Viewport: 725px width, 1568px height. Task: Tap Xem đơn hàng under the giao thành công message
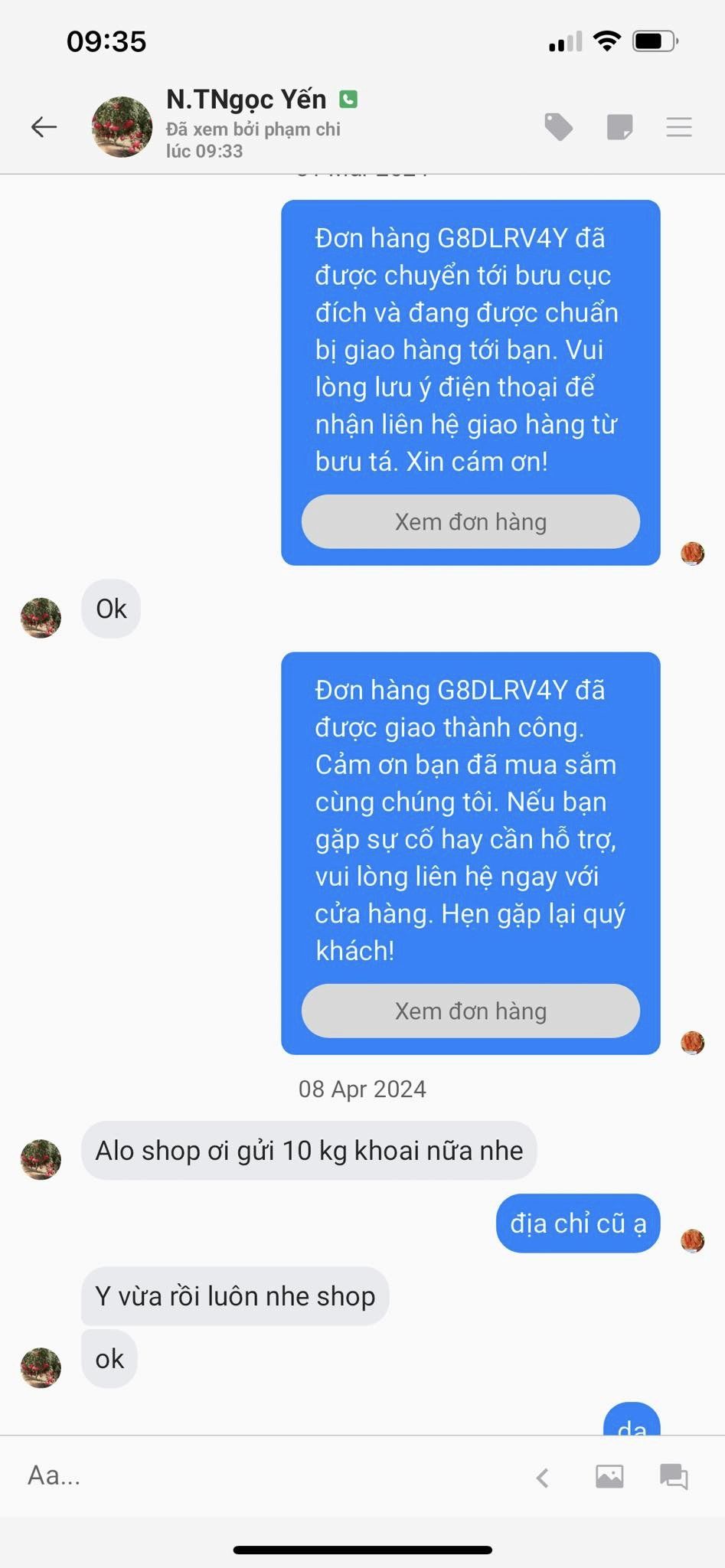(x=471, y=1011)
